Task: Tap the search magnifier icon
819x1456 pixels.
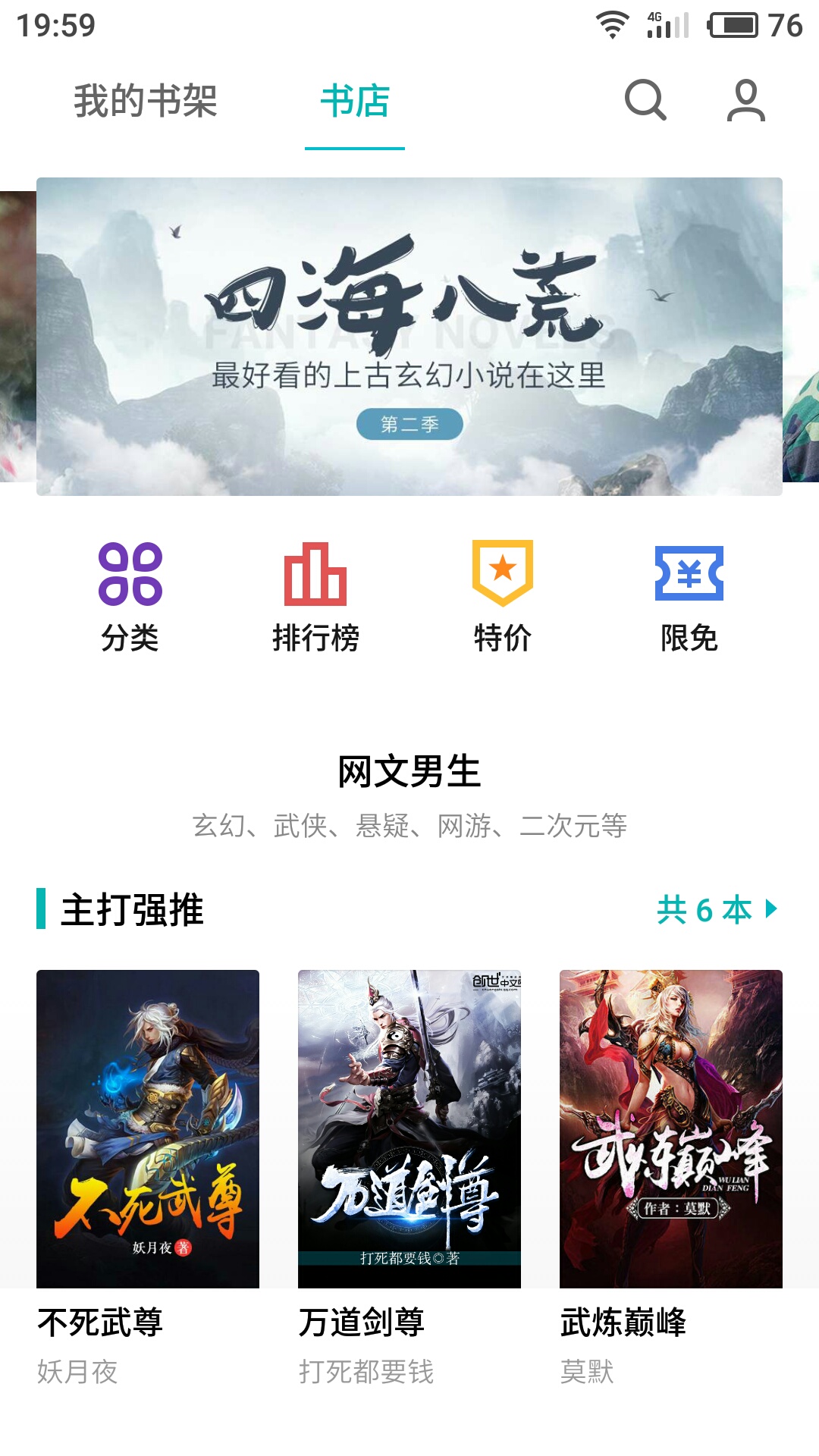Action: point(644,101)
